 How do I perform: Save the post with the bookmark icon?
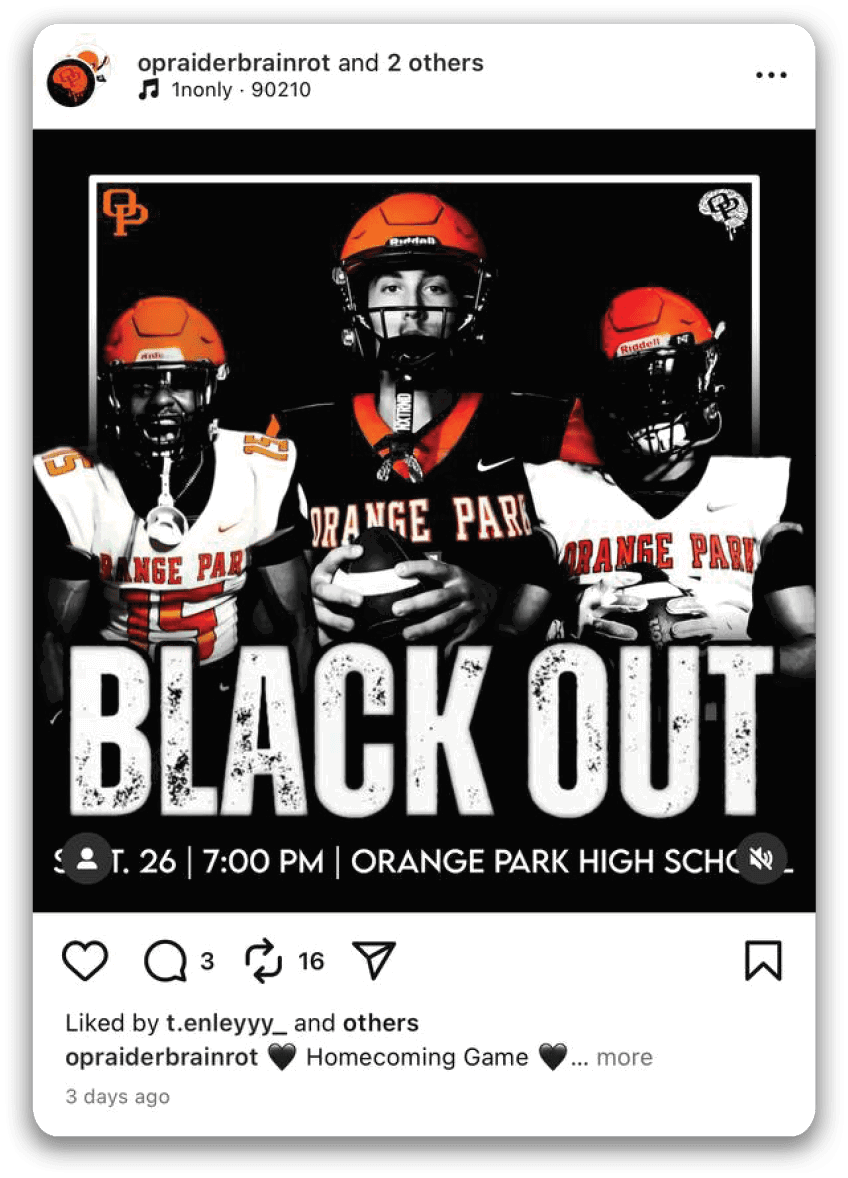point(763,961)
